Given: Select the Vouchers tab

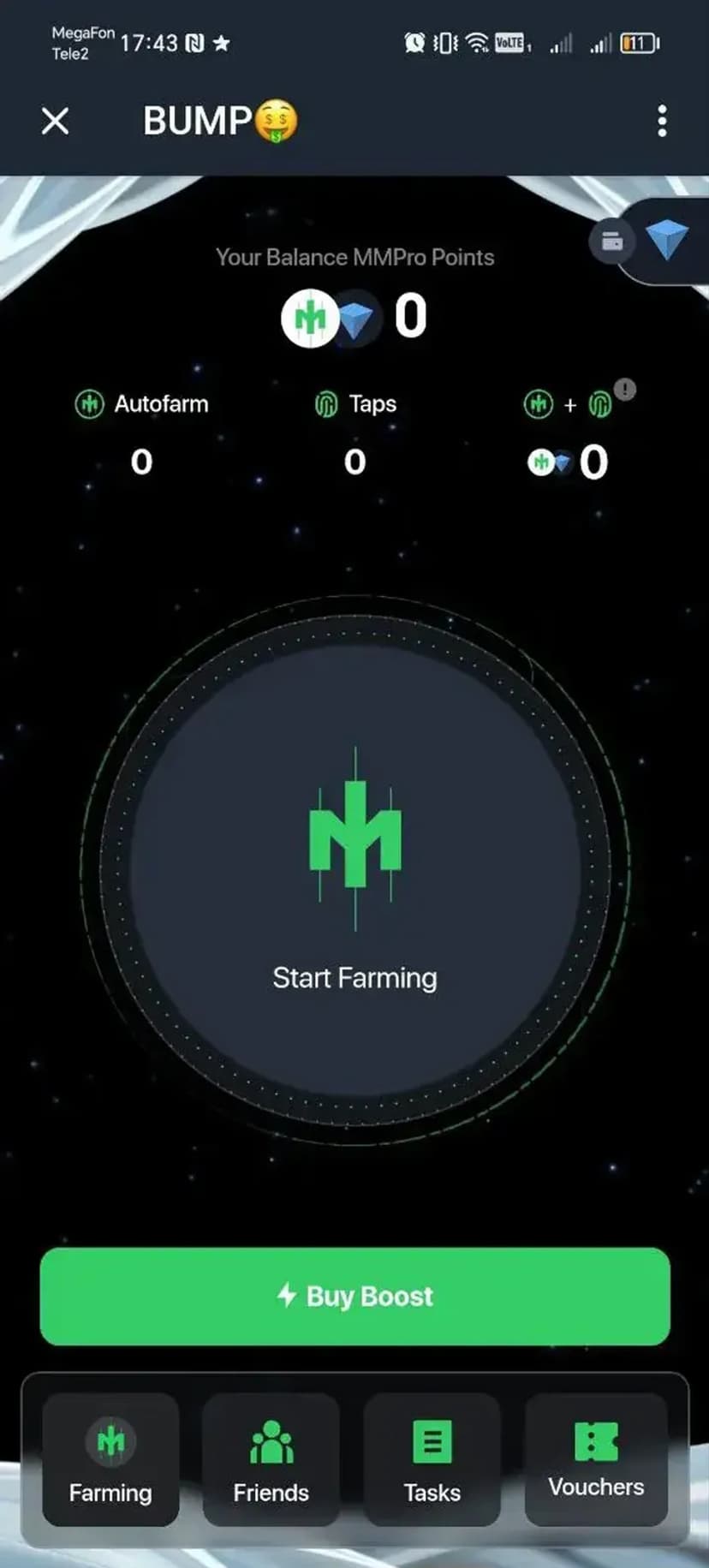Looking at the screenshot, I should click(596, 1459).
